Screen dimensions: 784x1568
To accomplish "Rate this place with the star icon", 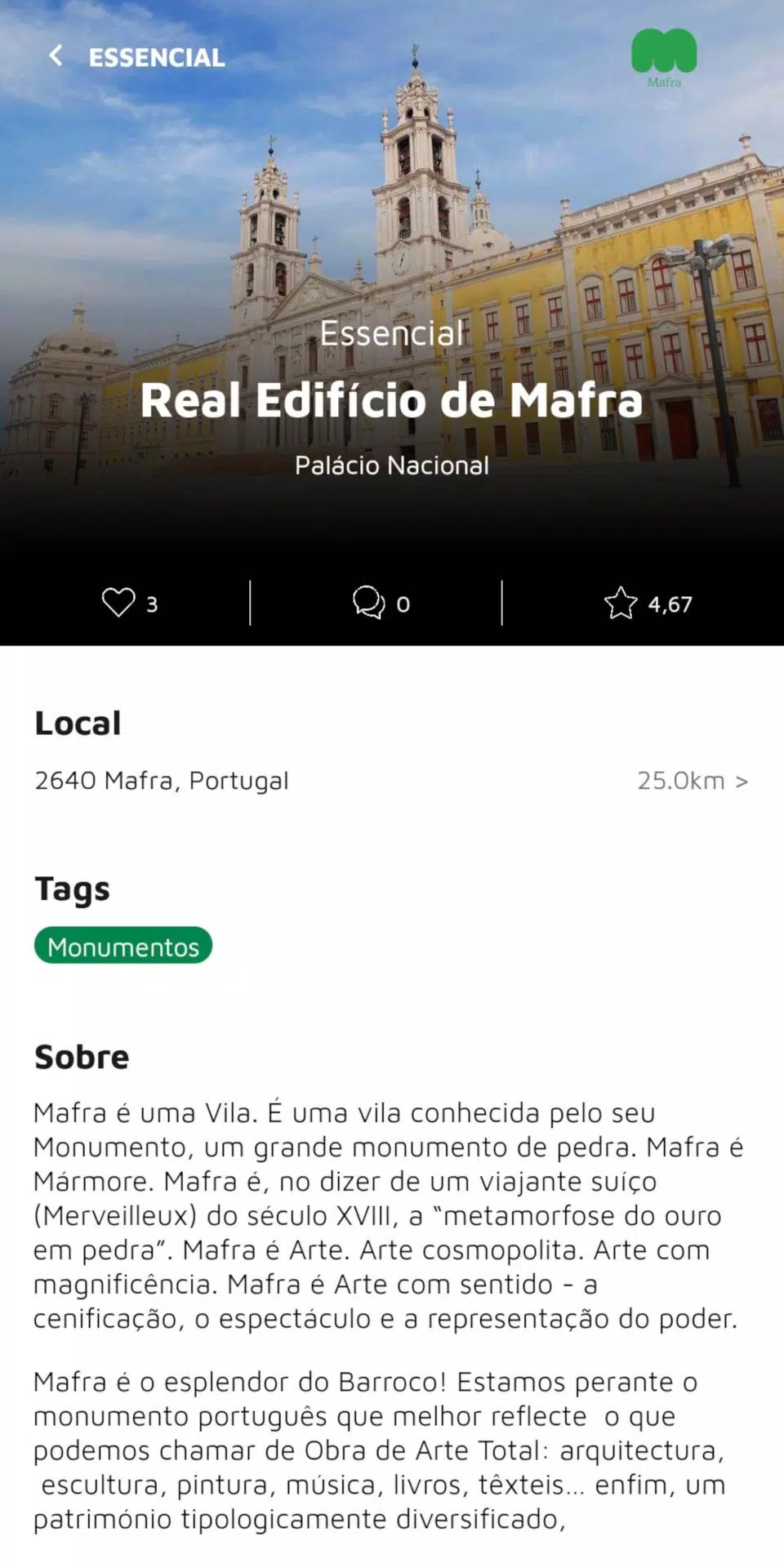I will [x=621, y=603].
